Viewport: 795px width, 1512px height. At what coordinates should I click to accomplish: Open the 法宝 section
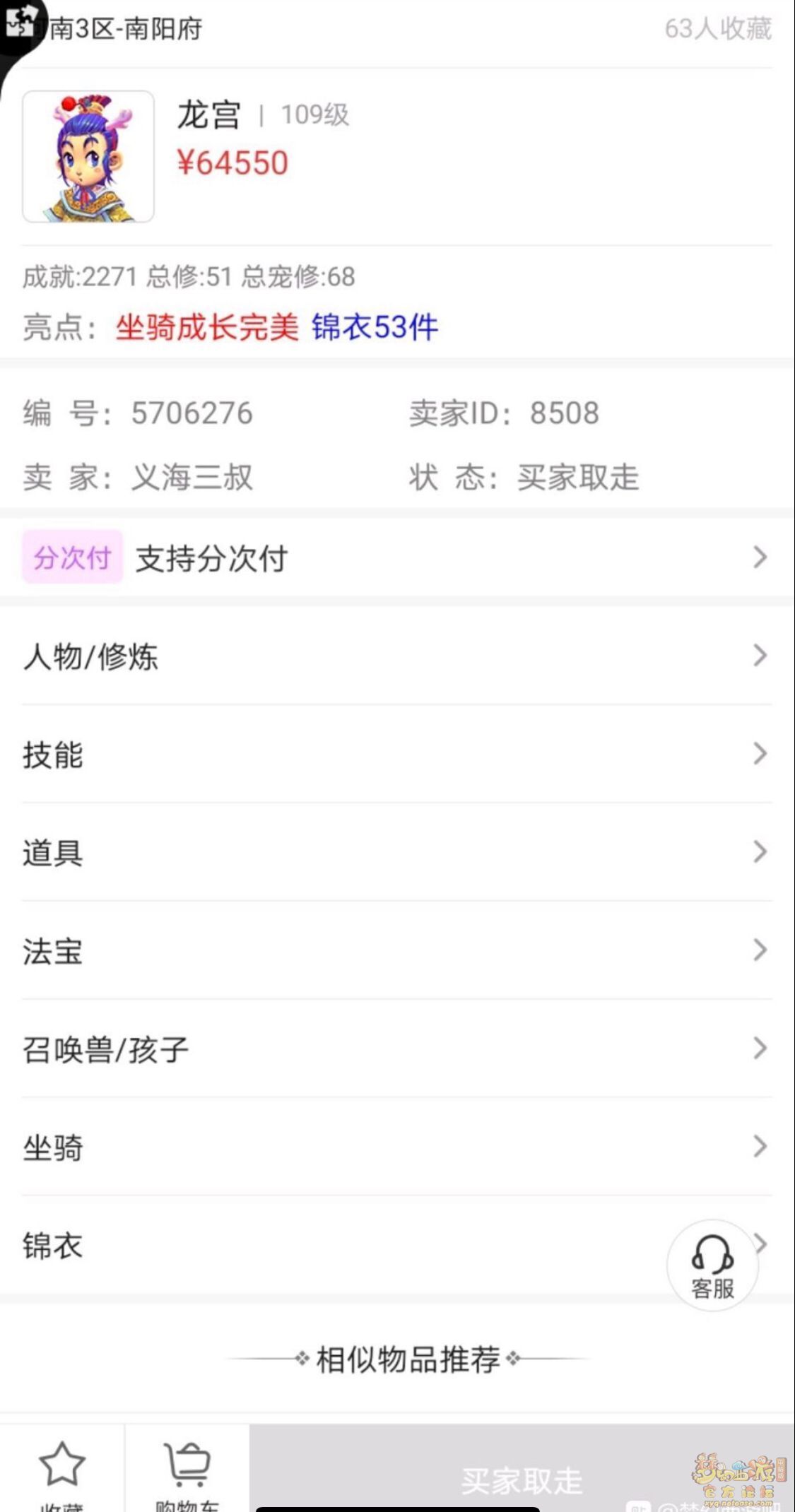(x=396, y=950)
